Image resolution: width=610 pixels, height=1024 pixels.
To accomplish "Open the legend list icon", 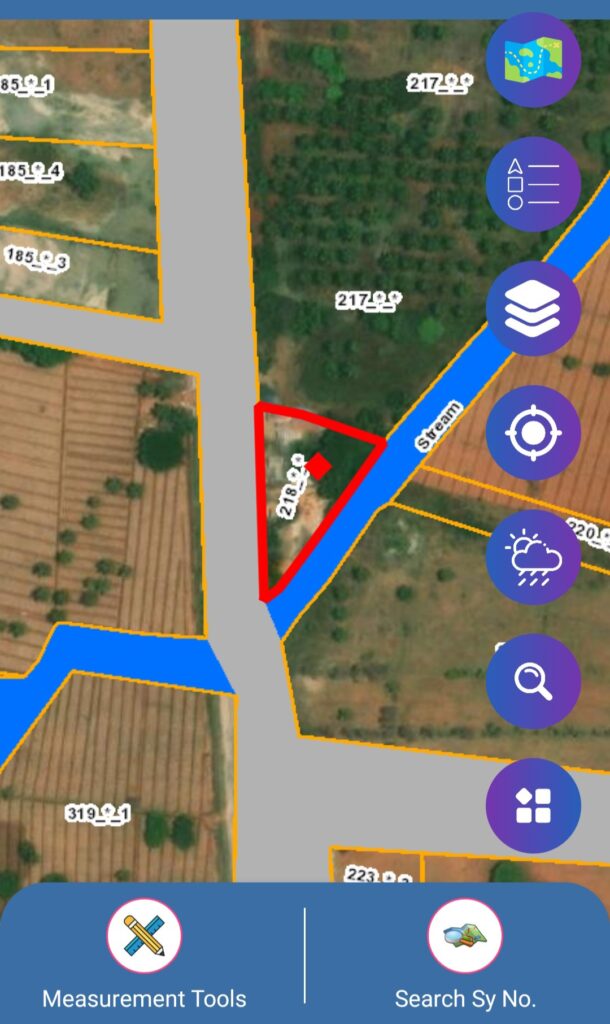I will (x=533, y=185).
